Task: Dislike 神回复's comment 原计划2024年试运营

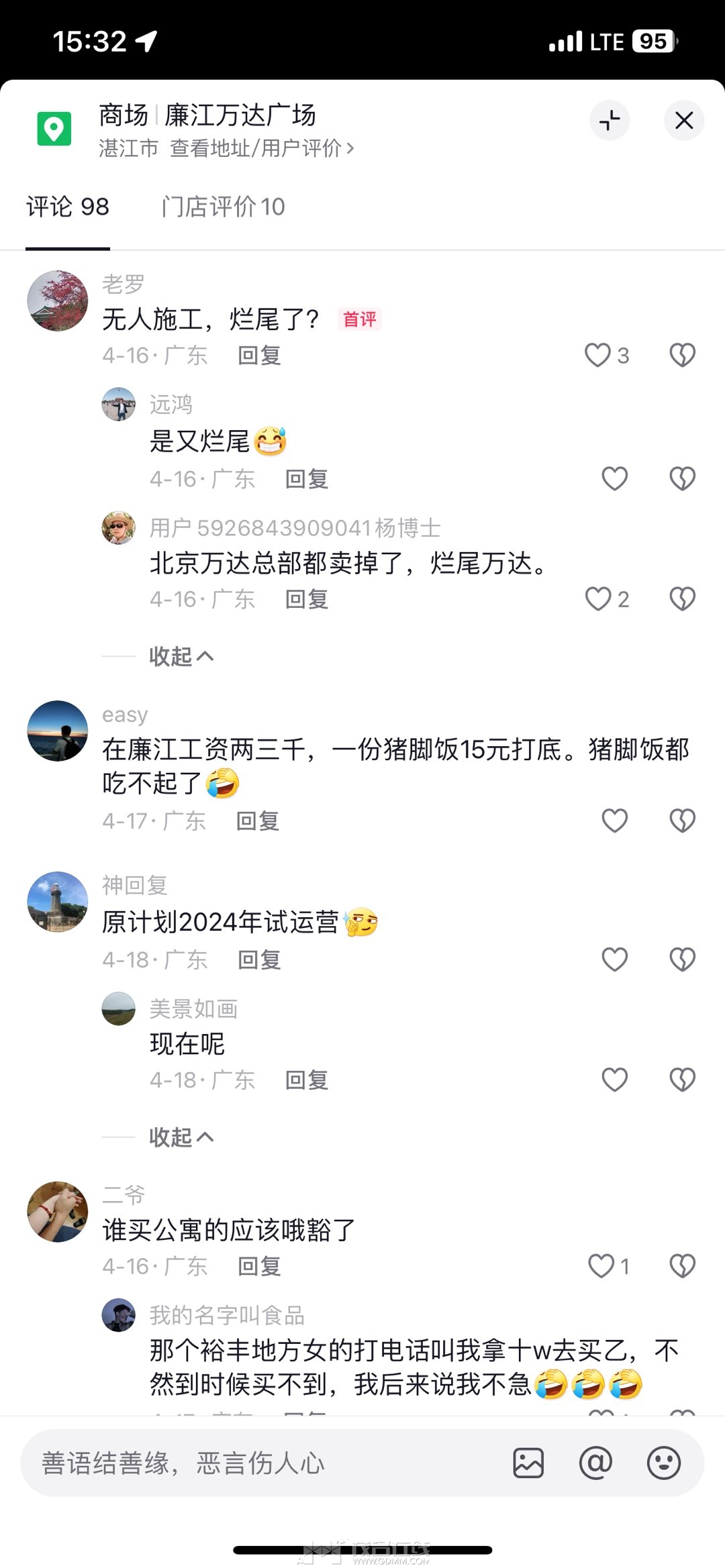Action: (682, 959)
